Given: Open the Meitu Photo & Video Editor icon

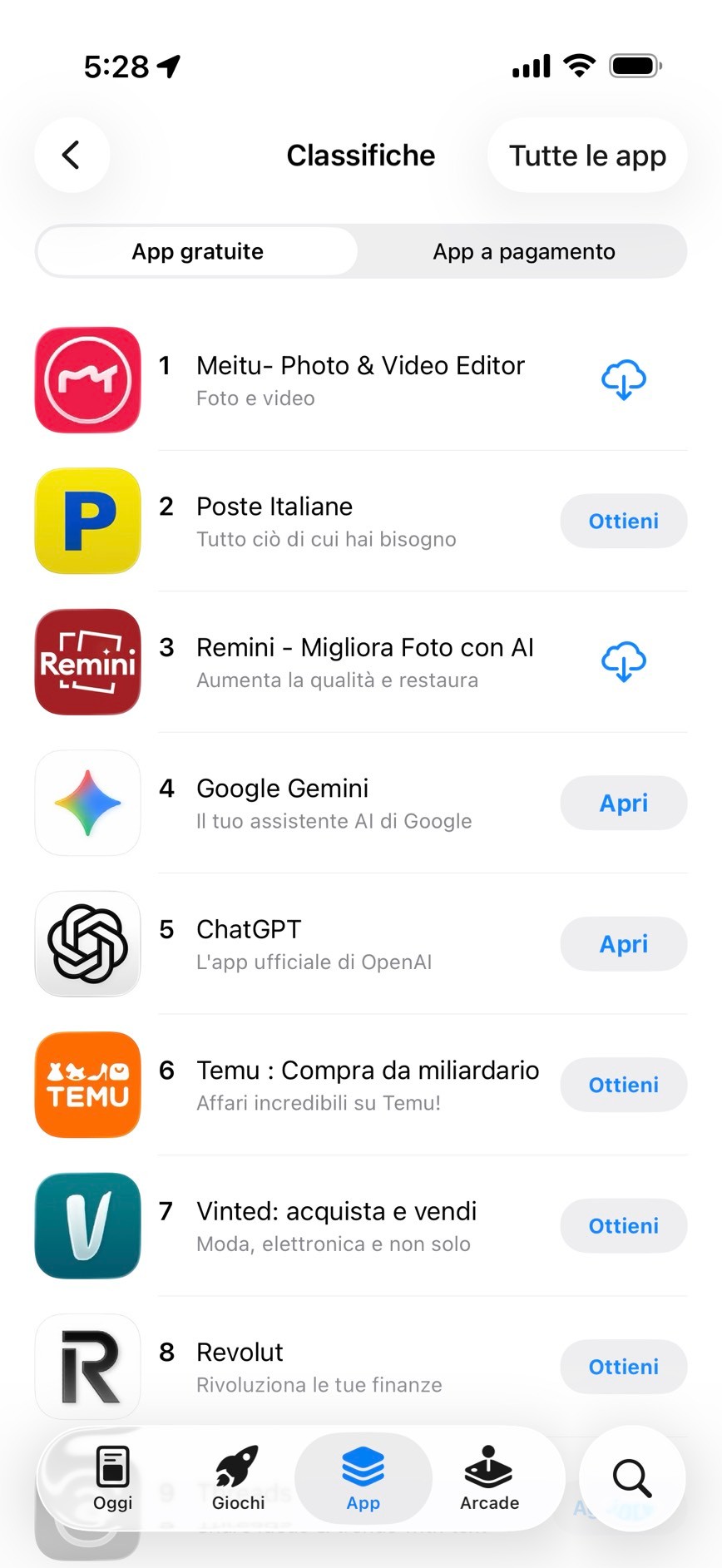Looking at the screenshot, I should click(x=87, y=380).
